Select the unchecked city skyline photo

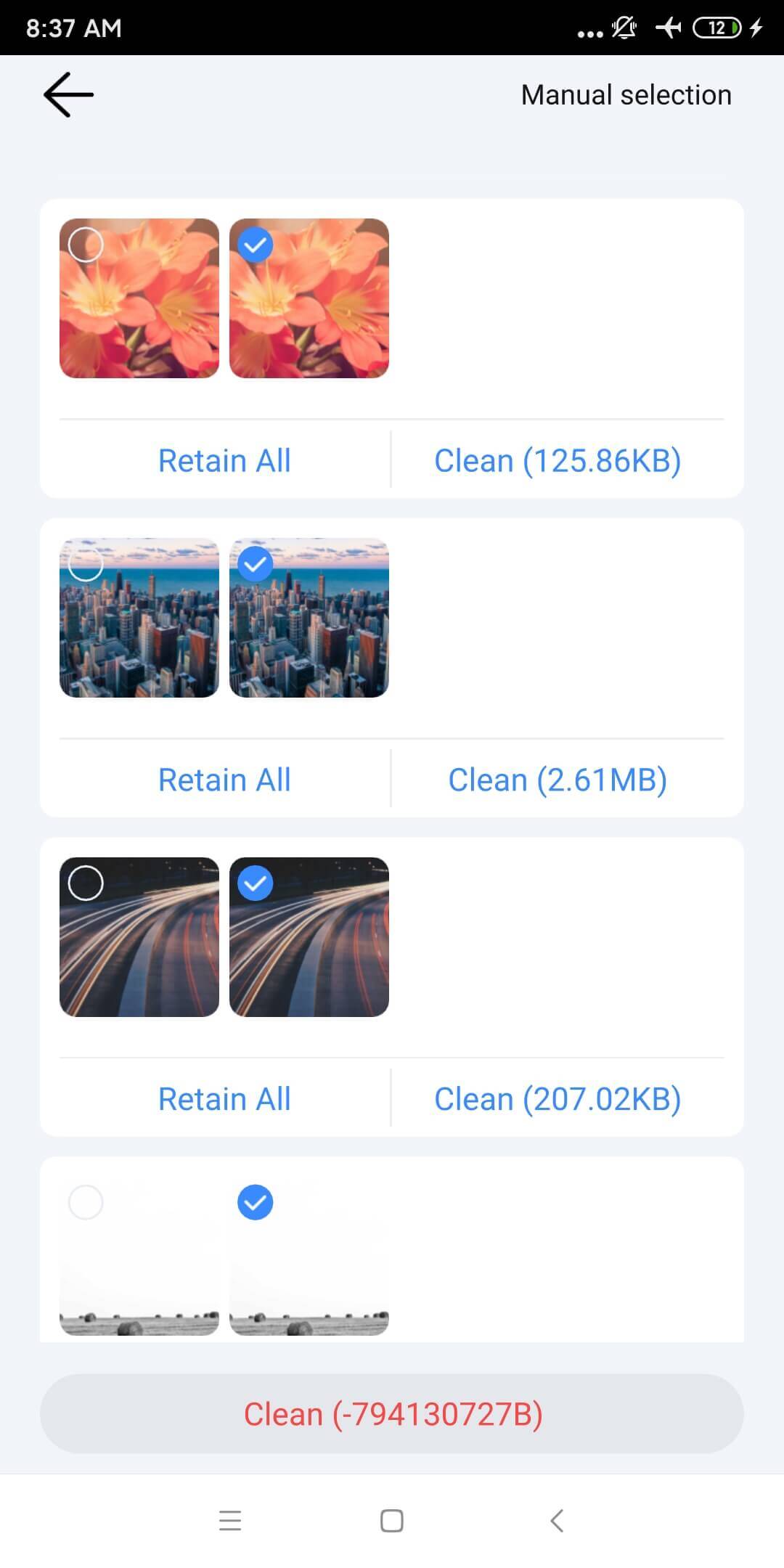click(86, 564)
